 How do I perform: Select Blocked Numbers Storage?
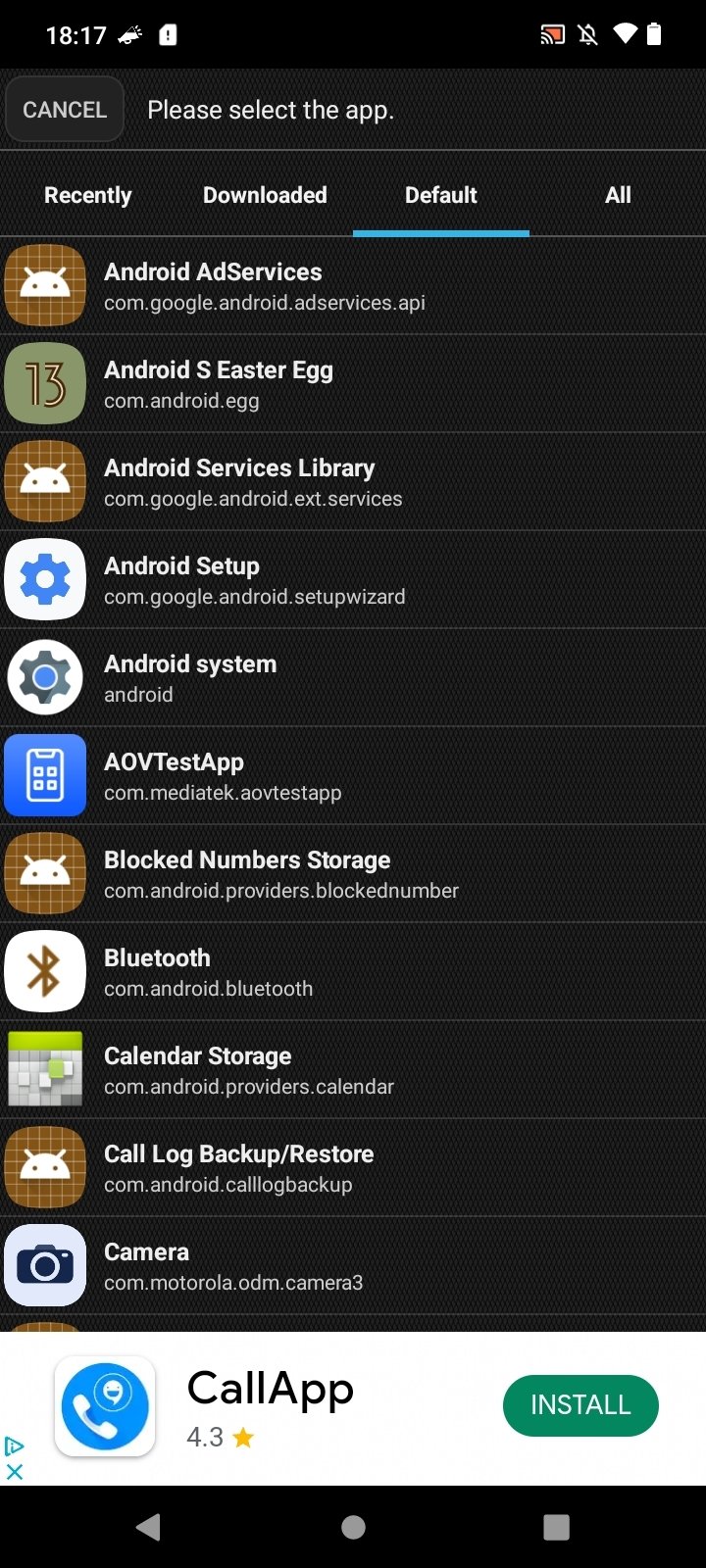[353, 873]
